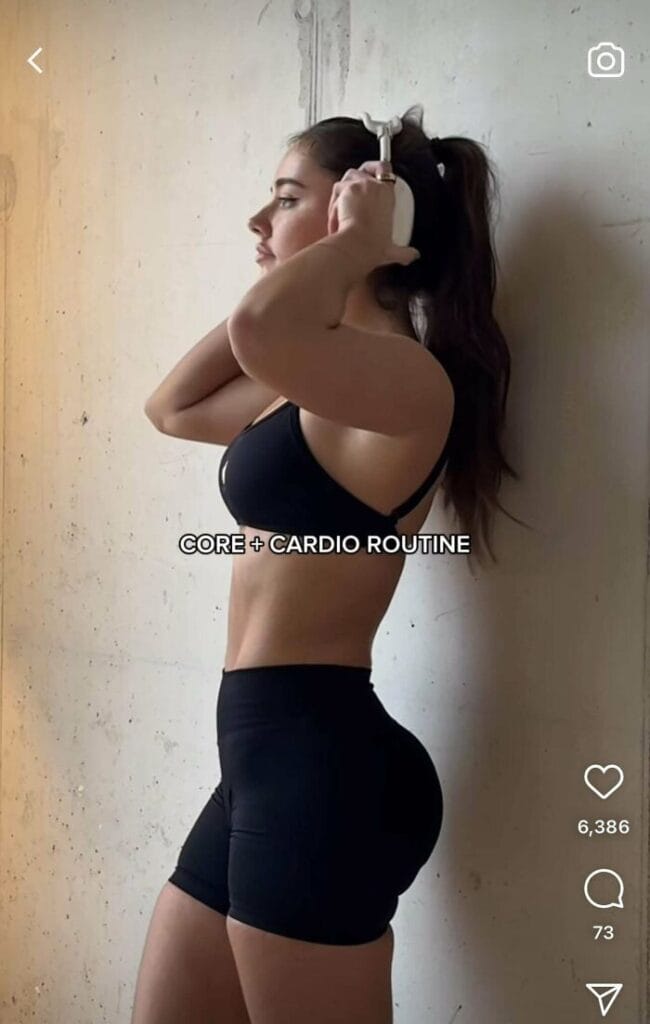The image size is (650, 1024).
Task: Go back using the top arrow
Action: click(35, 61)
